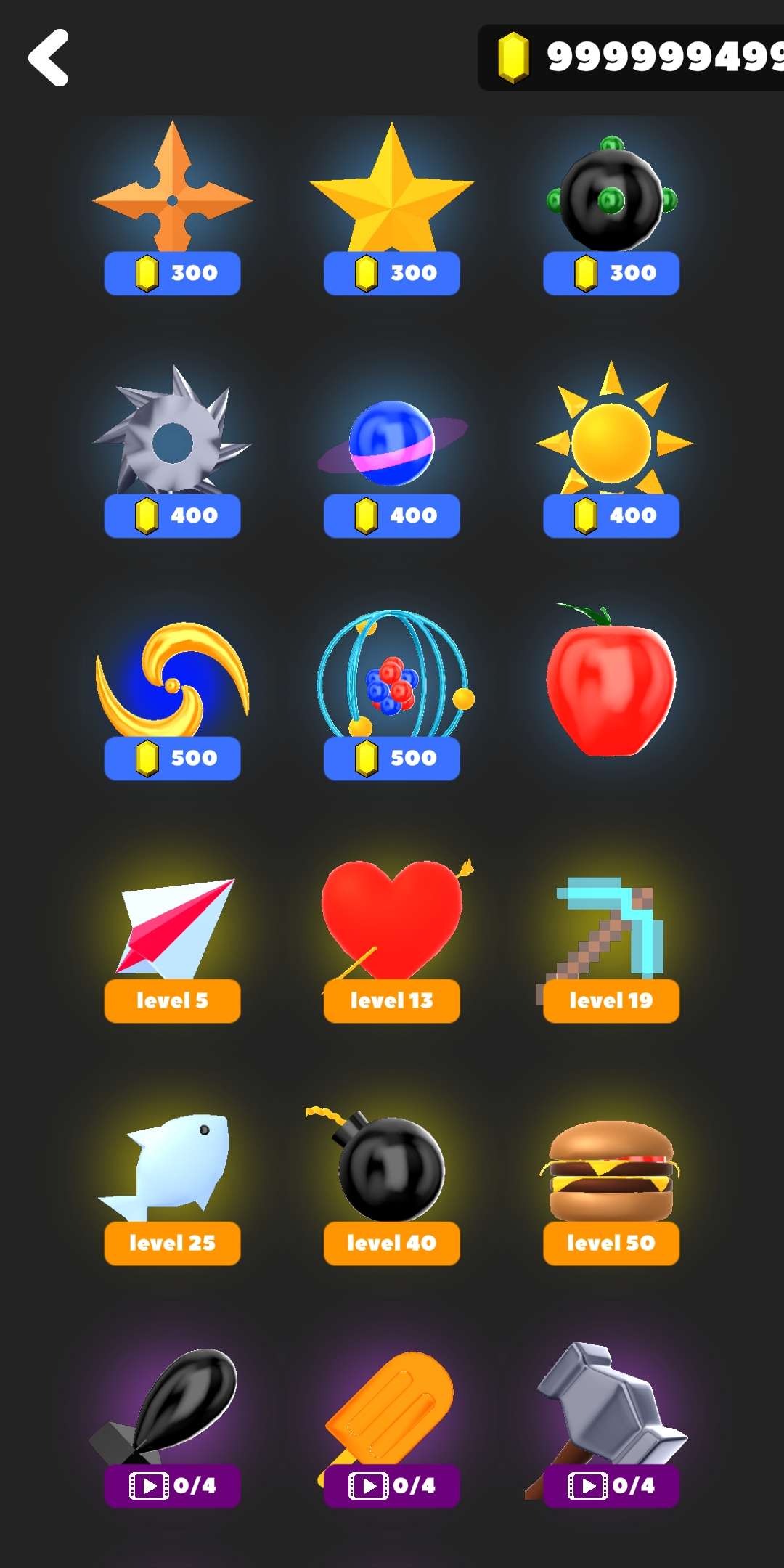Go back using the white arrow
This screenshot has height=1568, width=784.
(x=49, y=58)
